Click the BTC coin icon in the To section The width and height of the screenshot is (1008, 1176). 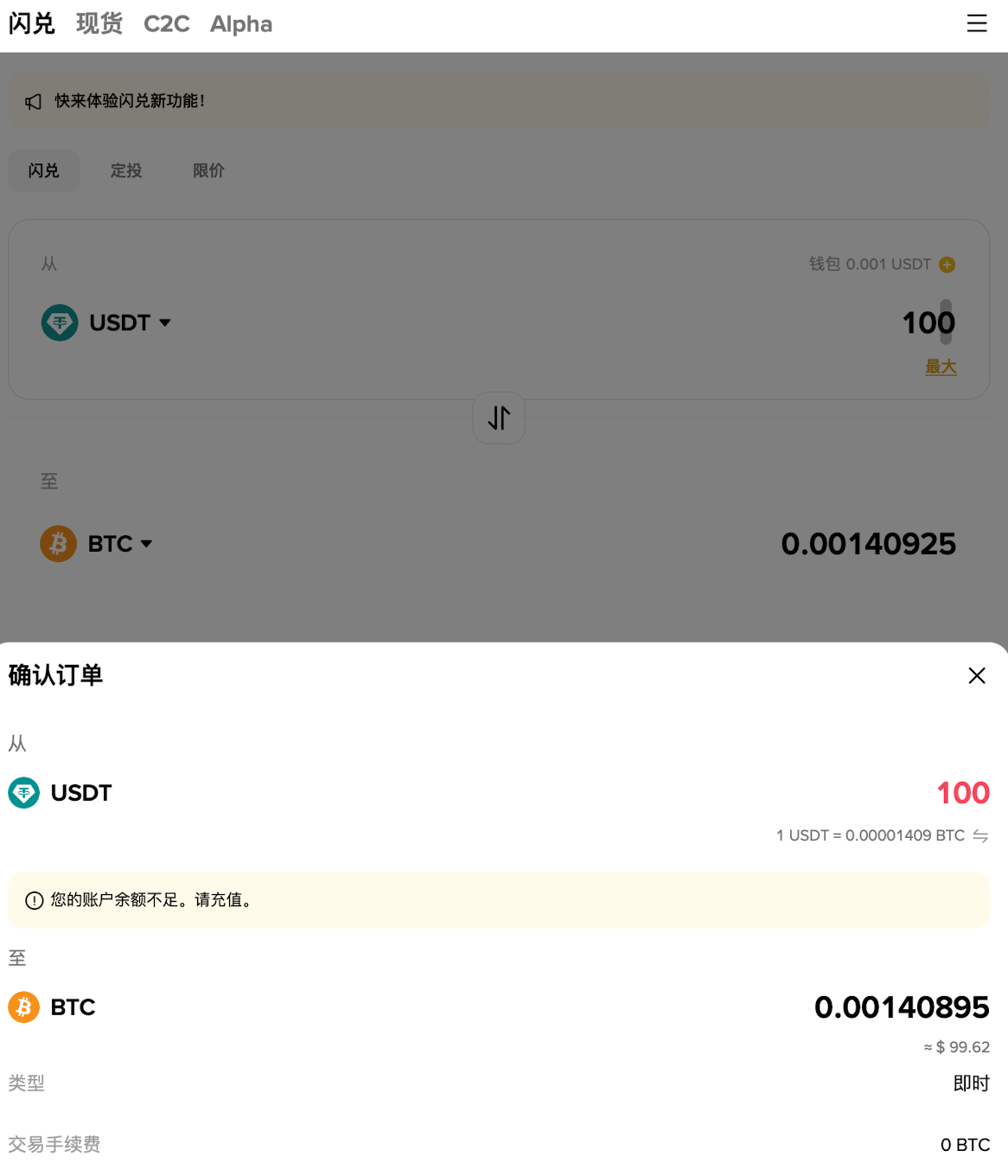point(58,543)
